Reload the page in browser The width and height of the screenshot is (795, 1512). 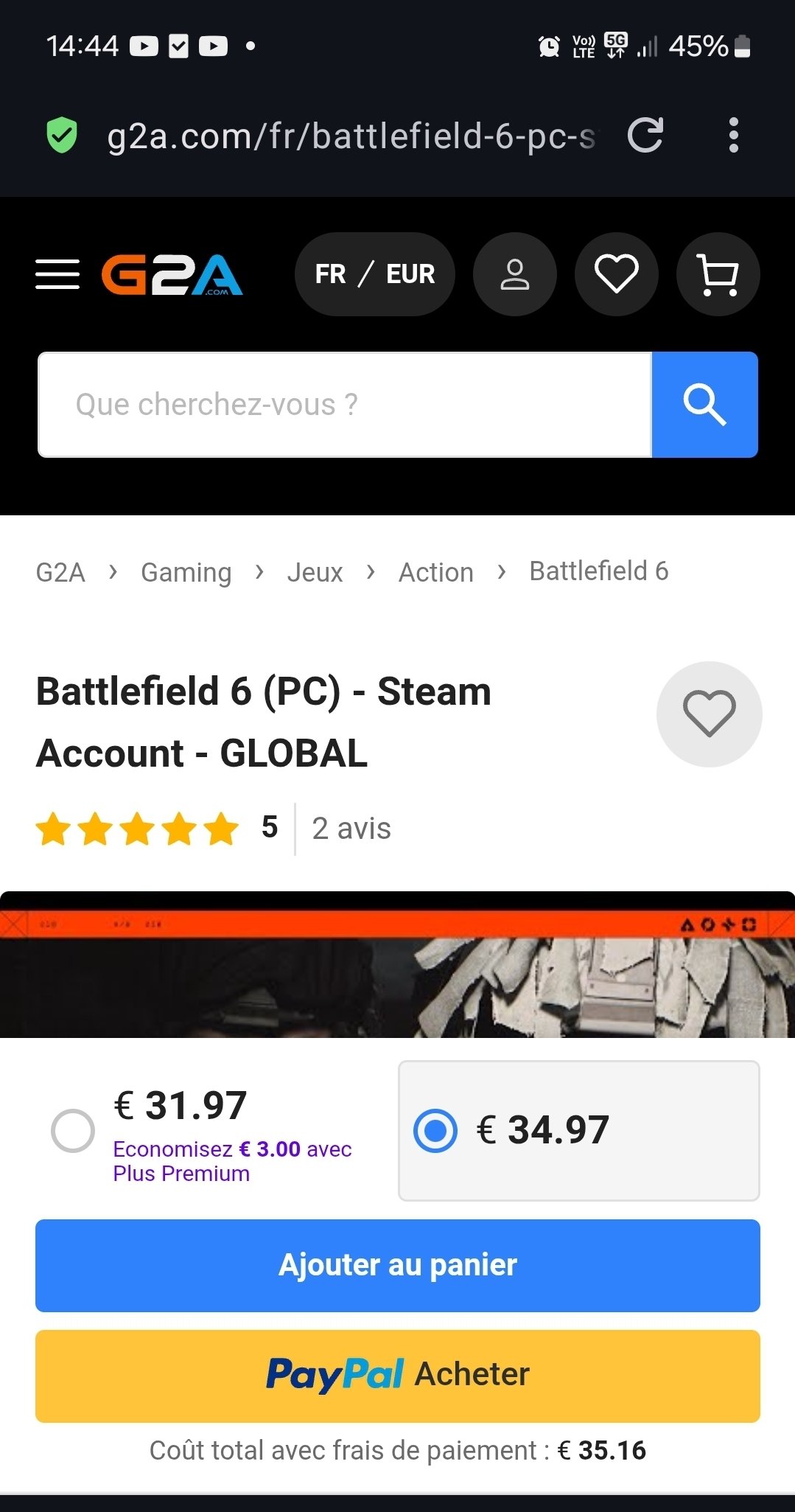coord(645,135)
